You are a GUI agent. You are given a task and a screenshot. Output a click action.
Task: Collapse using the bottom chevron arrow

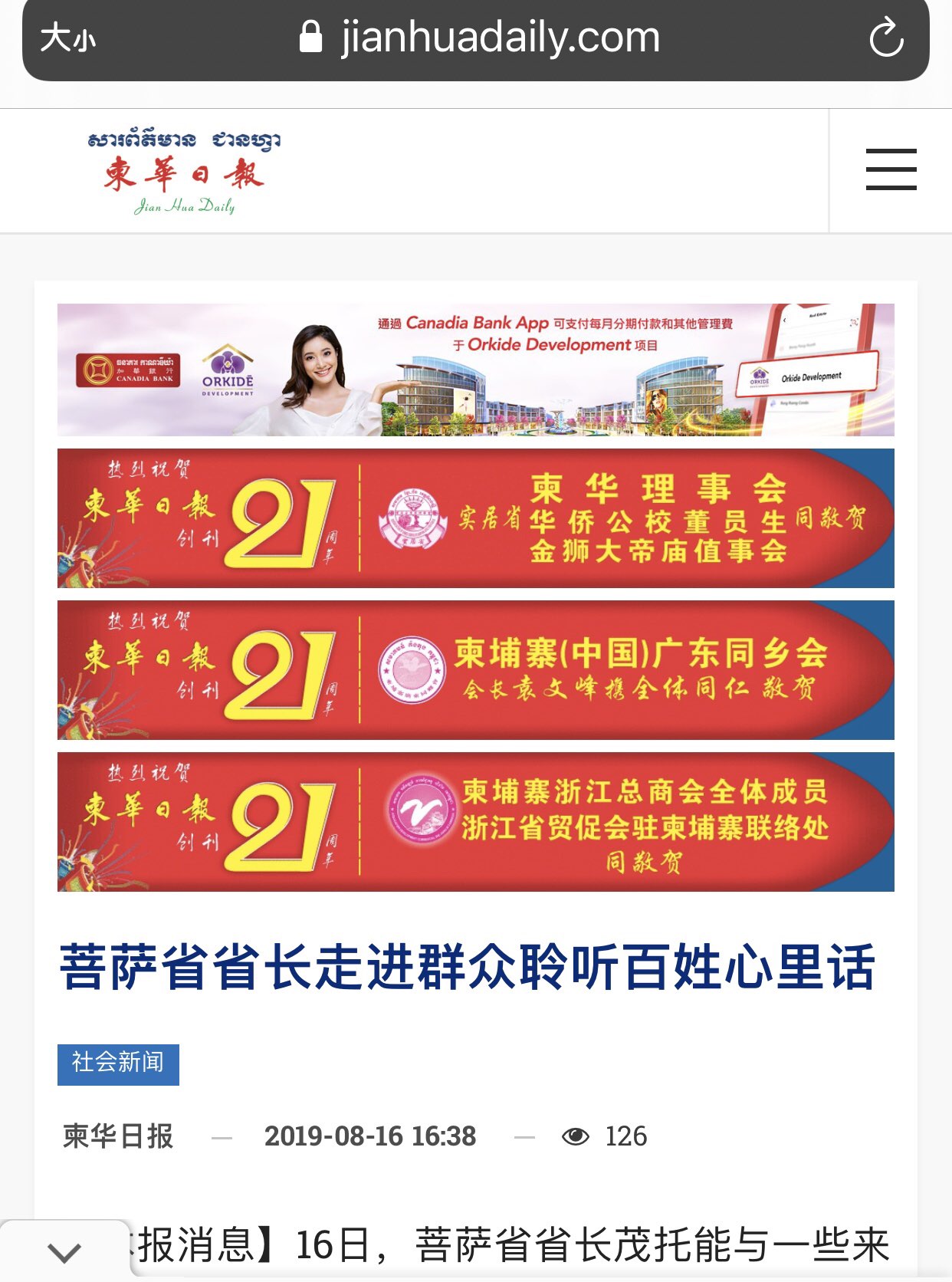coord(64,1253)
